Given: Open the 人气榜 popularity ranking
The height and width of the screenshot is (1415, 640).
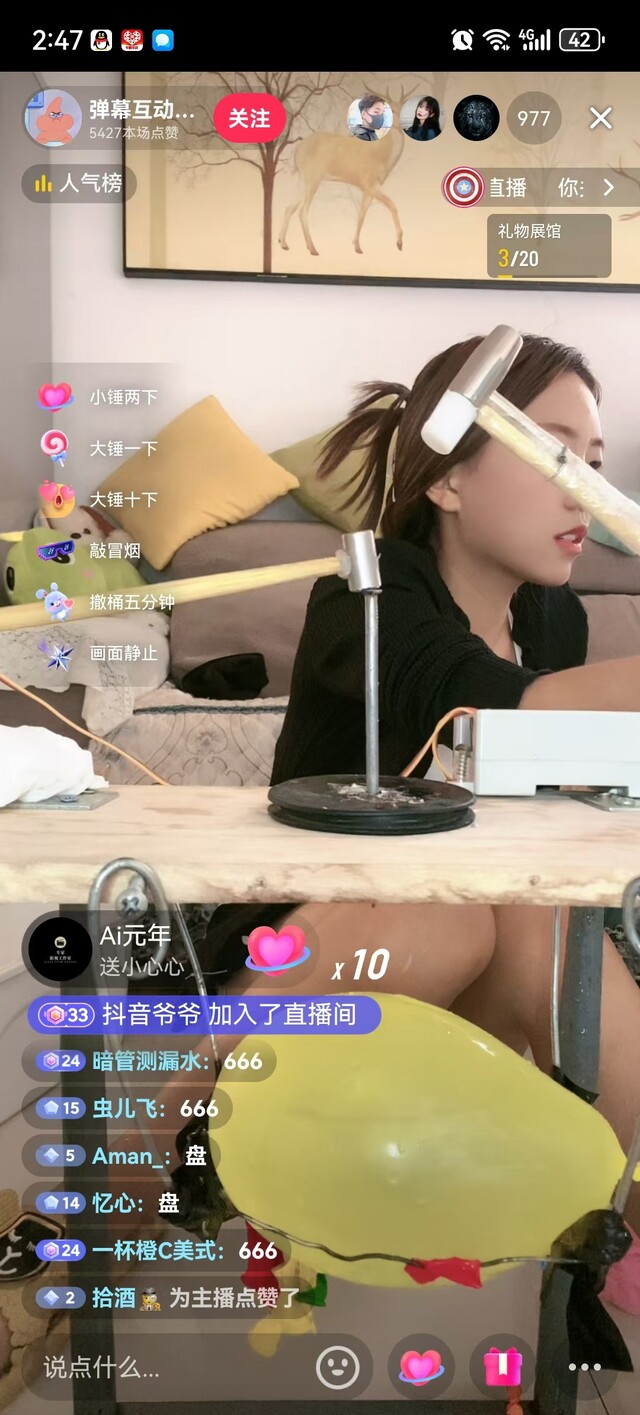Looking at the screenshot, I should pyautogui.click(x=78, y=184).
